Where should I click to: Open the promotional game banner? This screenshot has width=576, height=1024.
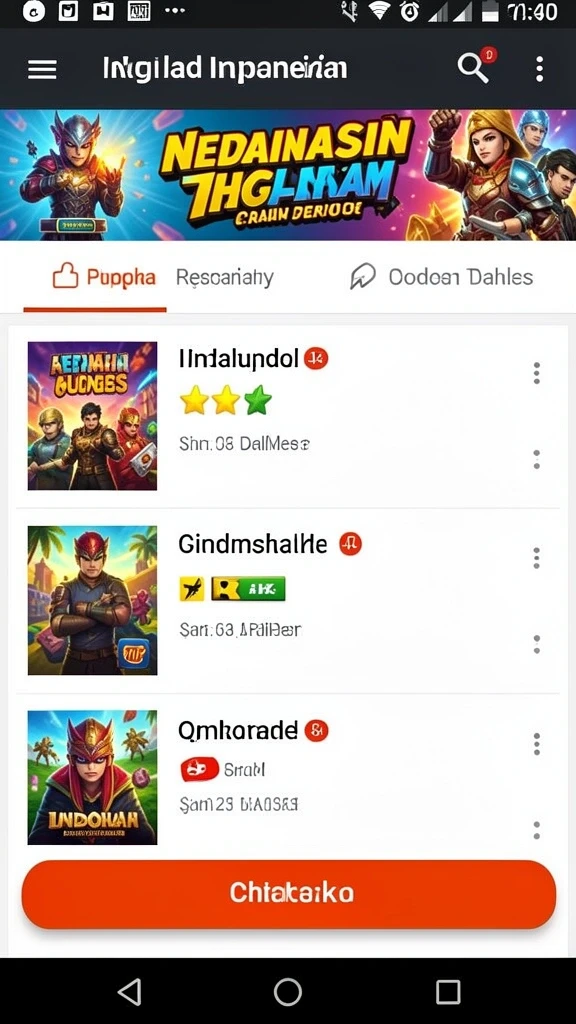288,175
